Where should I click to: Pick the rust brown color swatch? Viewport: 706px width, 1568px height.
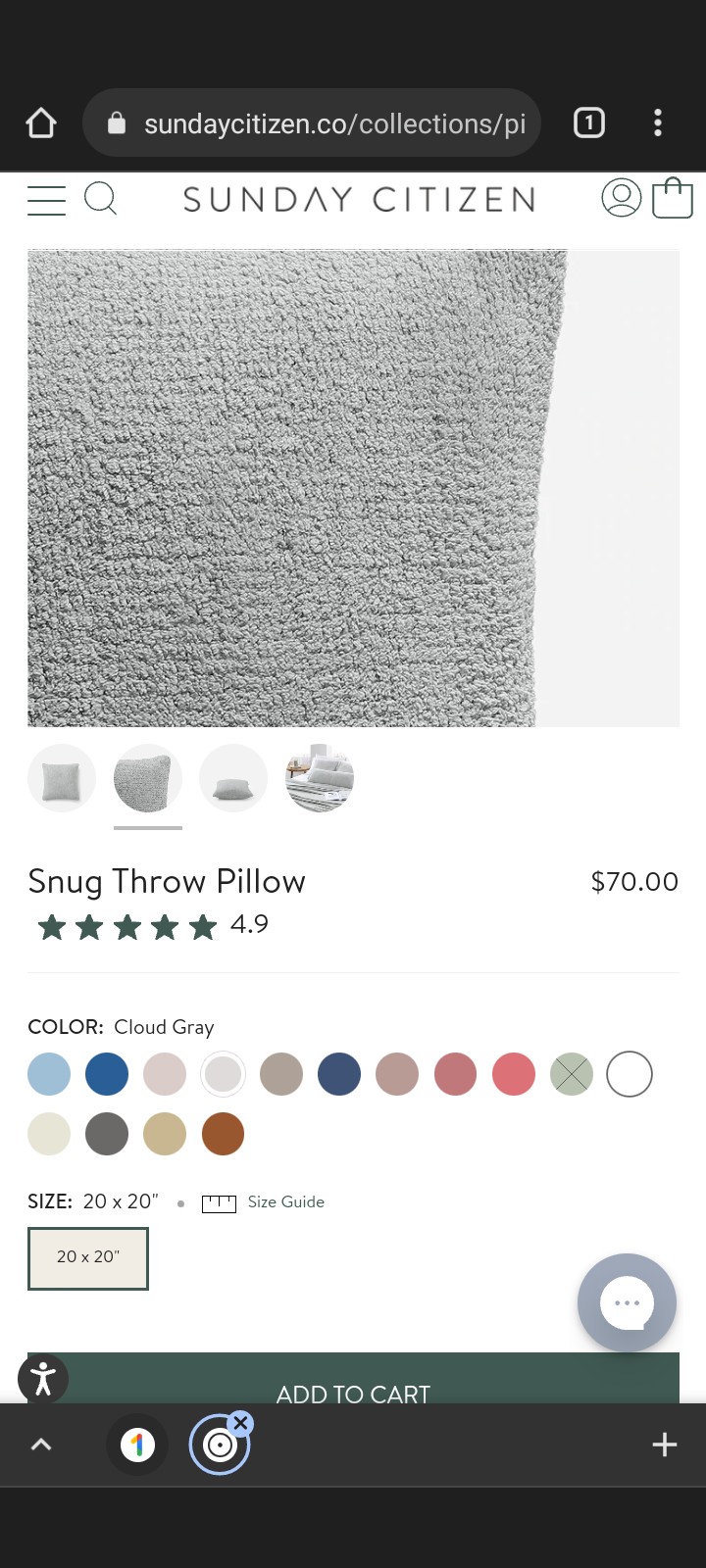pyautogui.click(x=223, y=1134)
